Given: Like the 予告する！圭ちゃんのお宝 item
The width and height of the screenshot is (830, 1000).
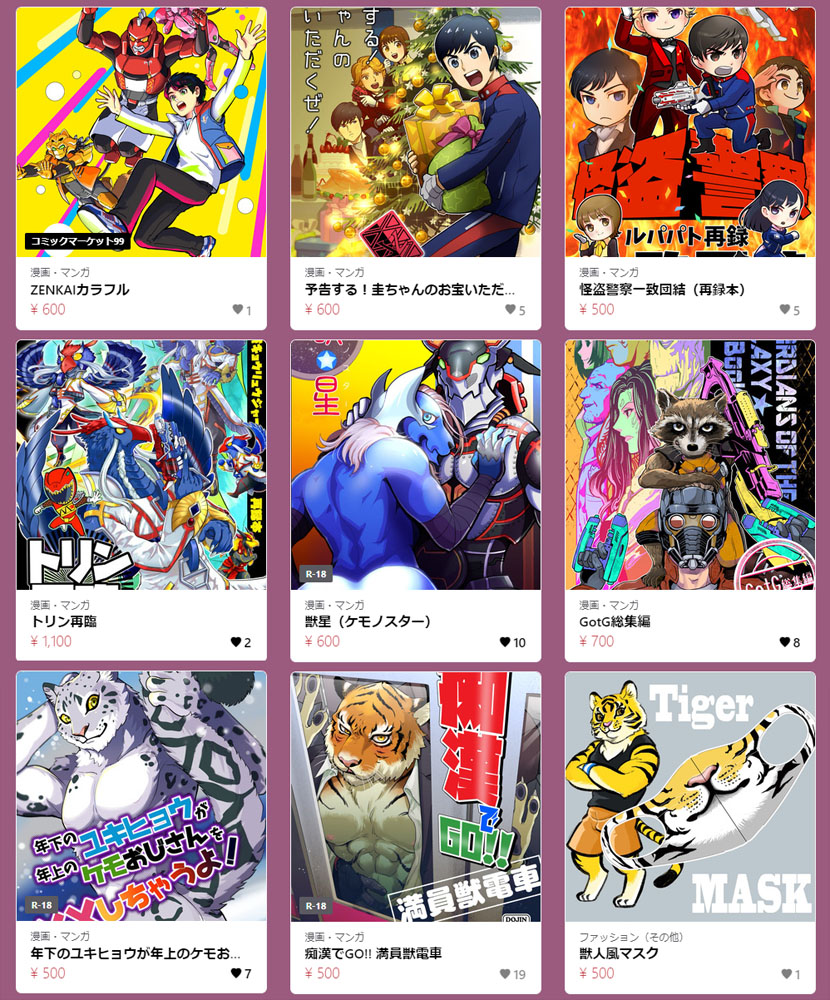Looking at the screenshot, I should click(x=511, y=309).
